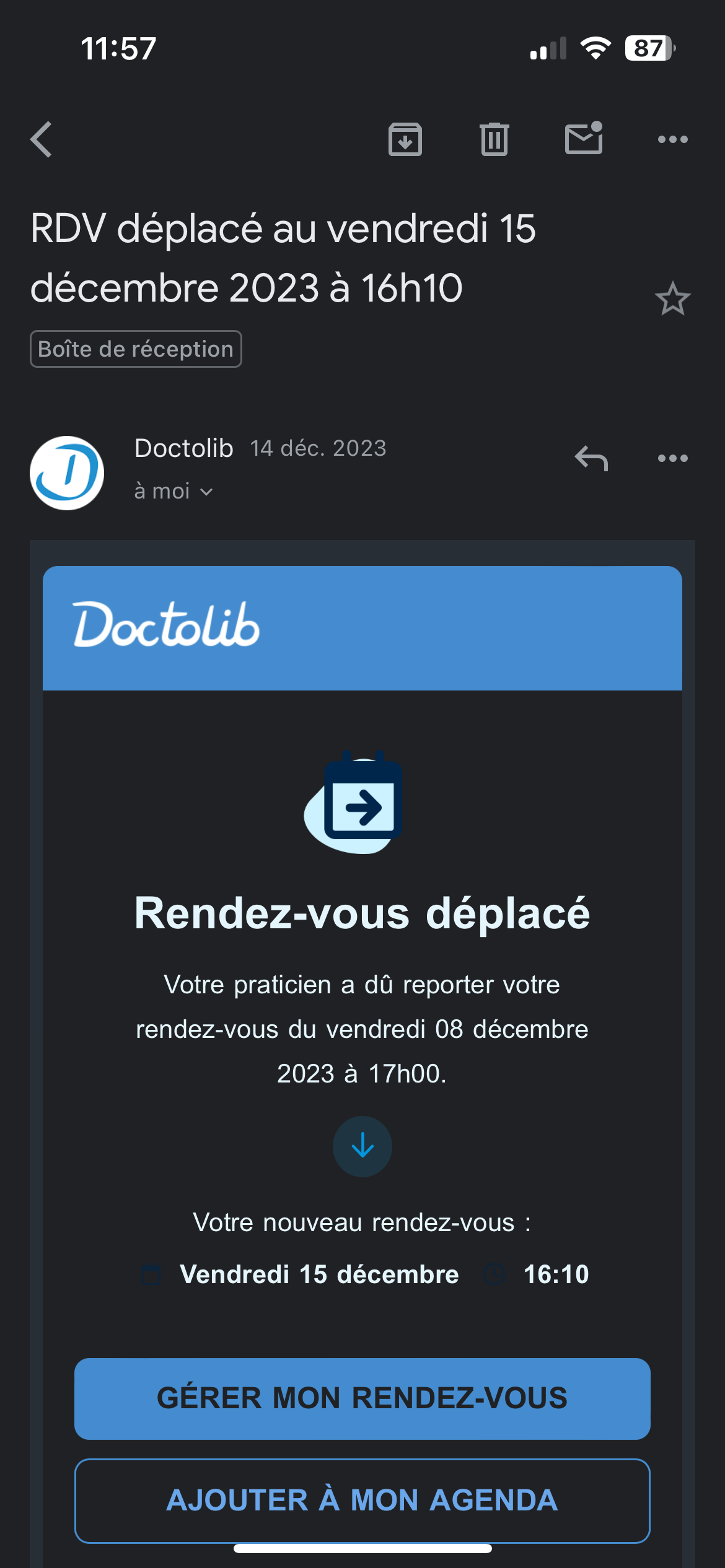
Task: Mark this email as unread
Action: (x=584, y=138)
